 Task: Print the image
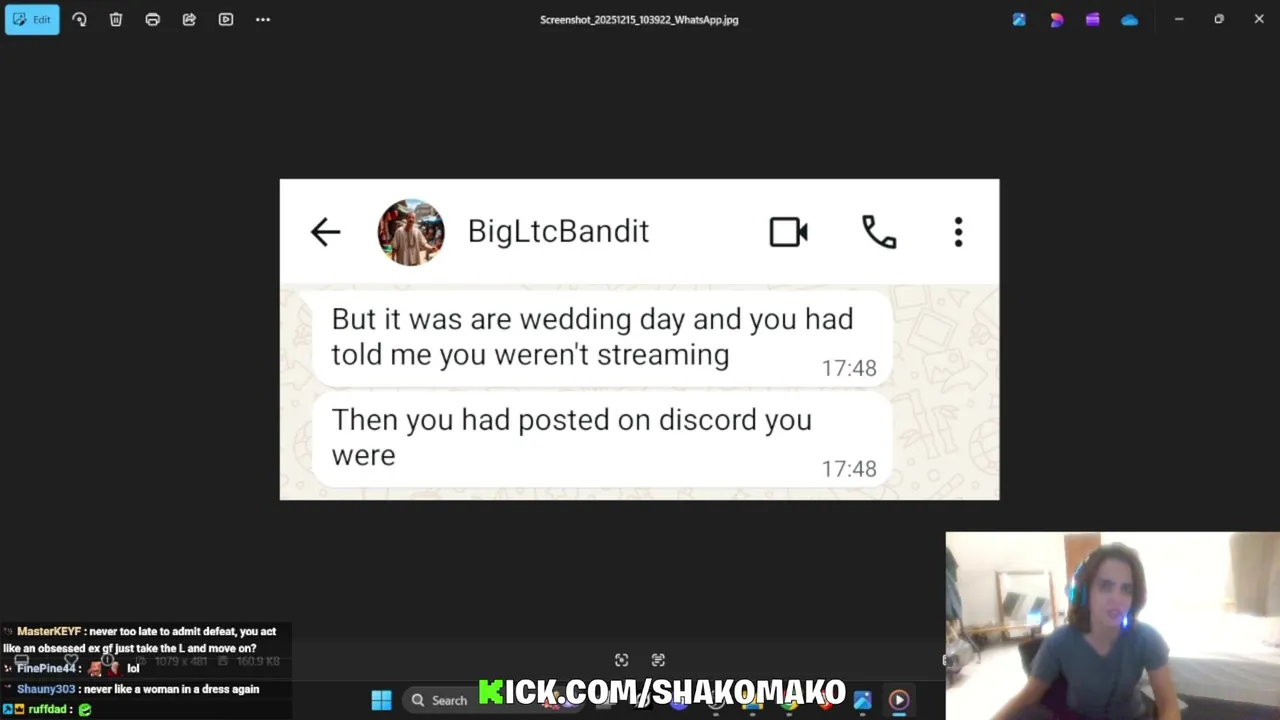pos(152,19)
